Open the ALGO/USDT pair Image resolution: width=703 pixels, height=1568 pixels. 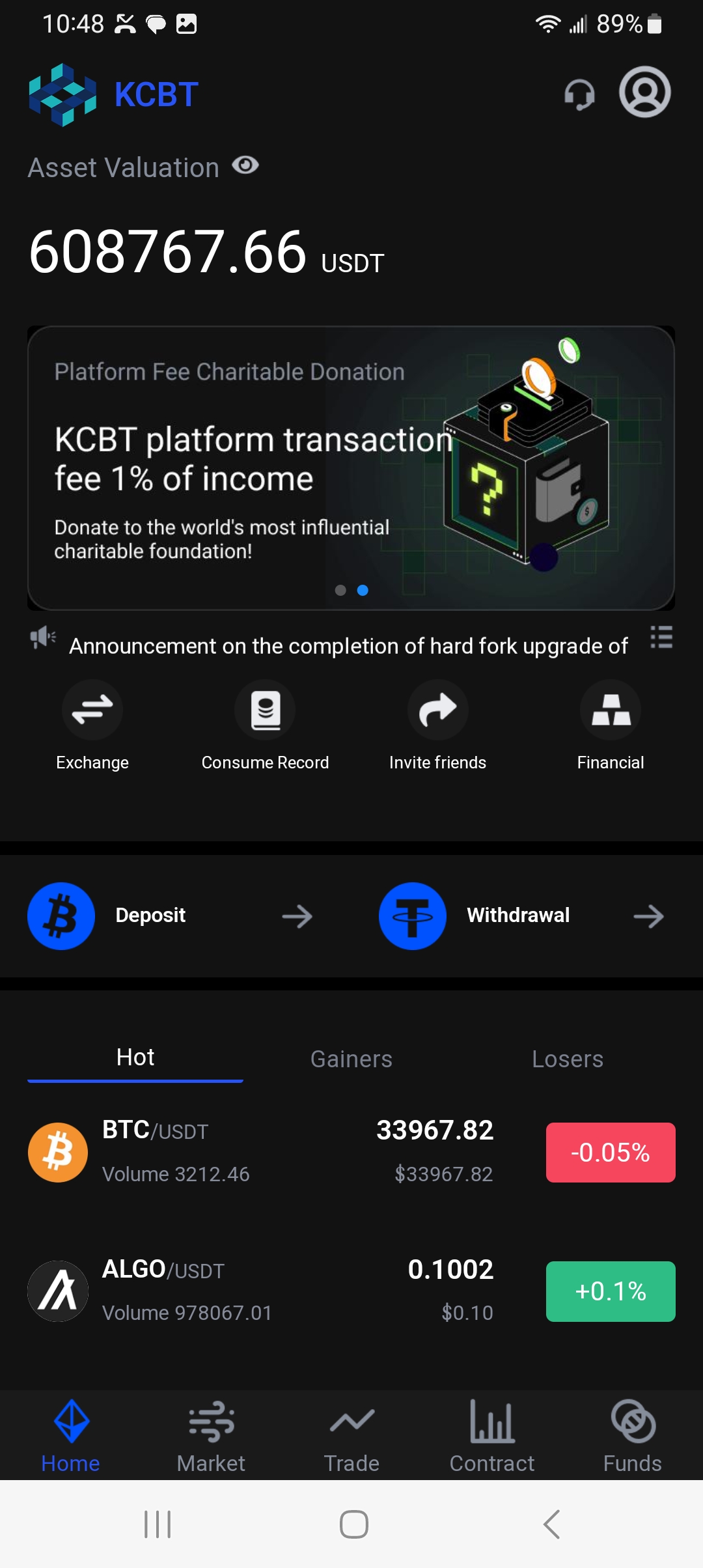260,1291
